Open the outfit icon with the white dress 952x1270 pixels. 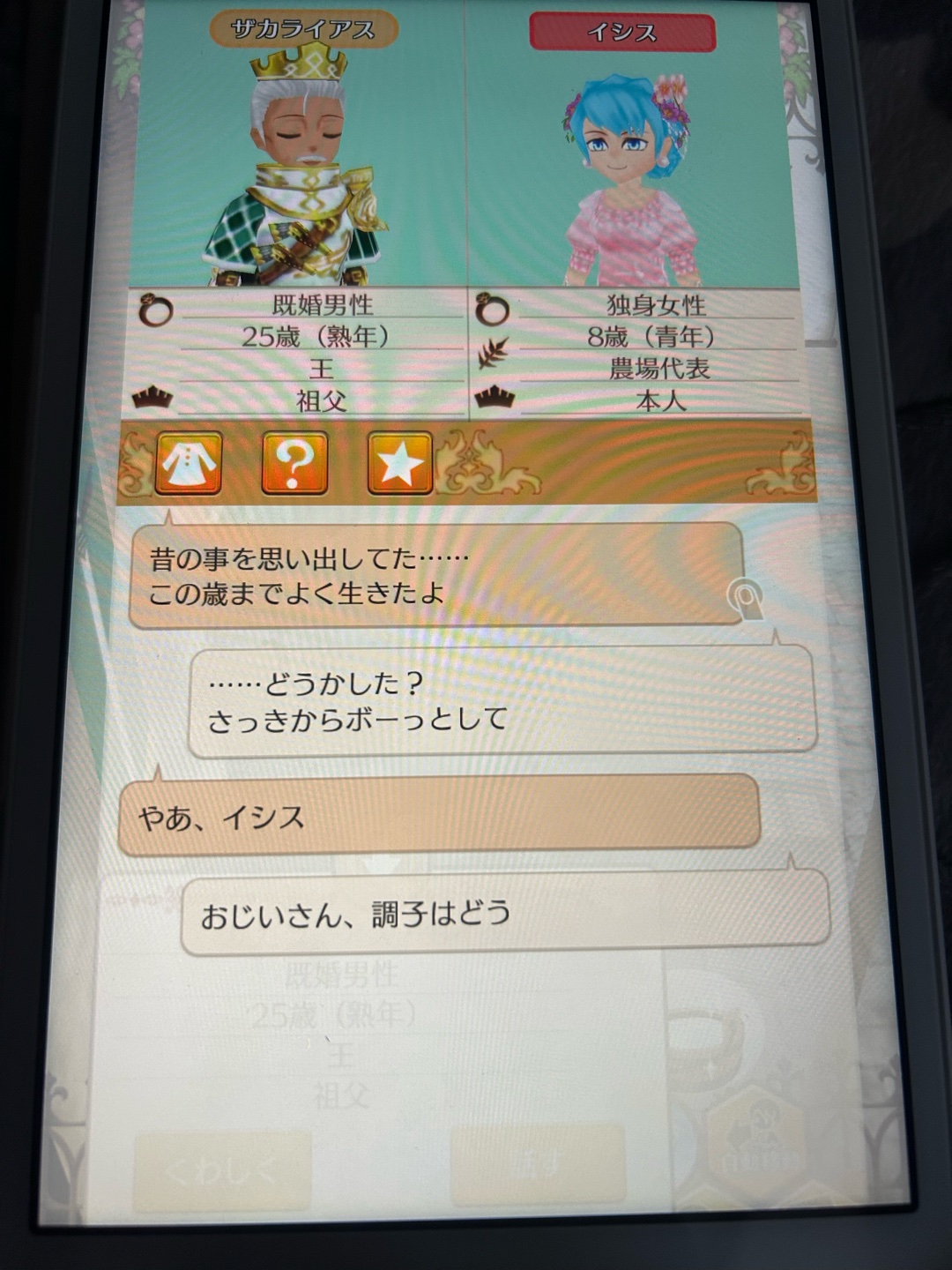point(189,463)
